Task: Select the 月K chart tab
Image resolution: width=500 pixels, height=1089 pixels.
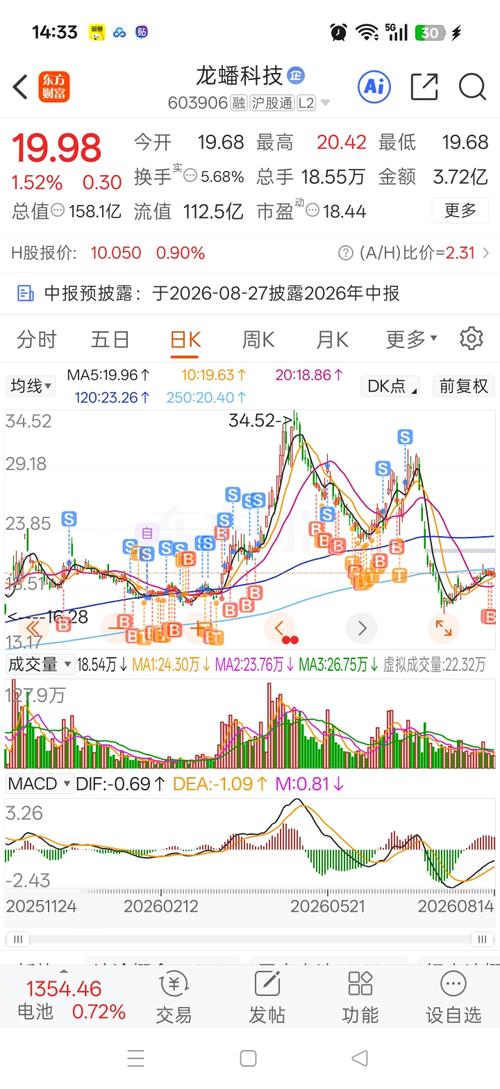Action: 332,340
